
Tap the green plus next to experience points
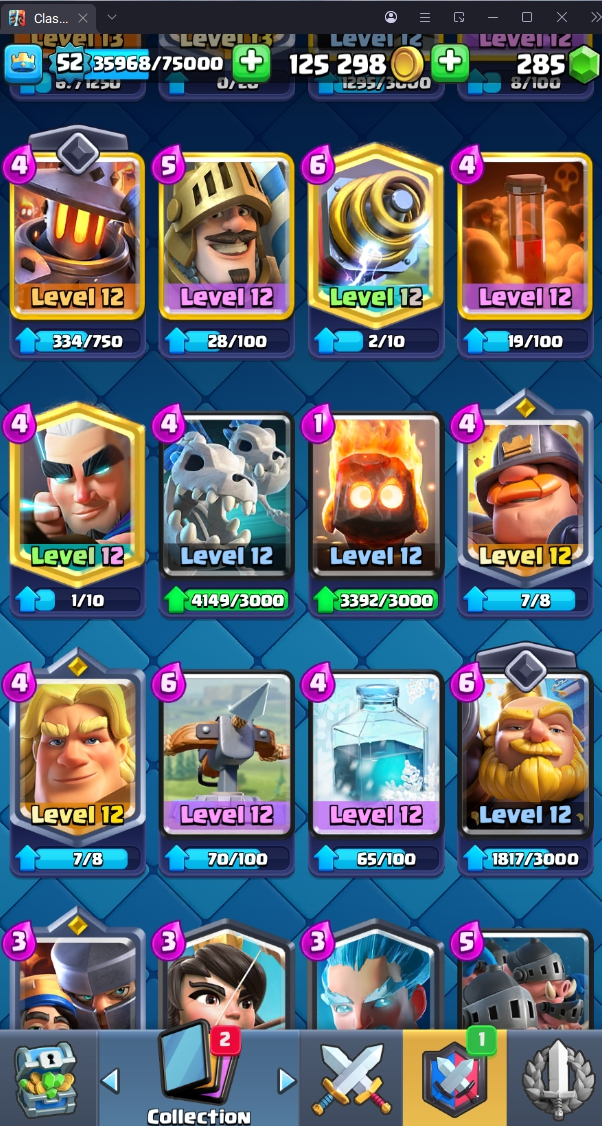click(x=251, y=63)
